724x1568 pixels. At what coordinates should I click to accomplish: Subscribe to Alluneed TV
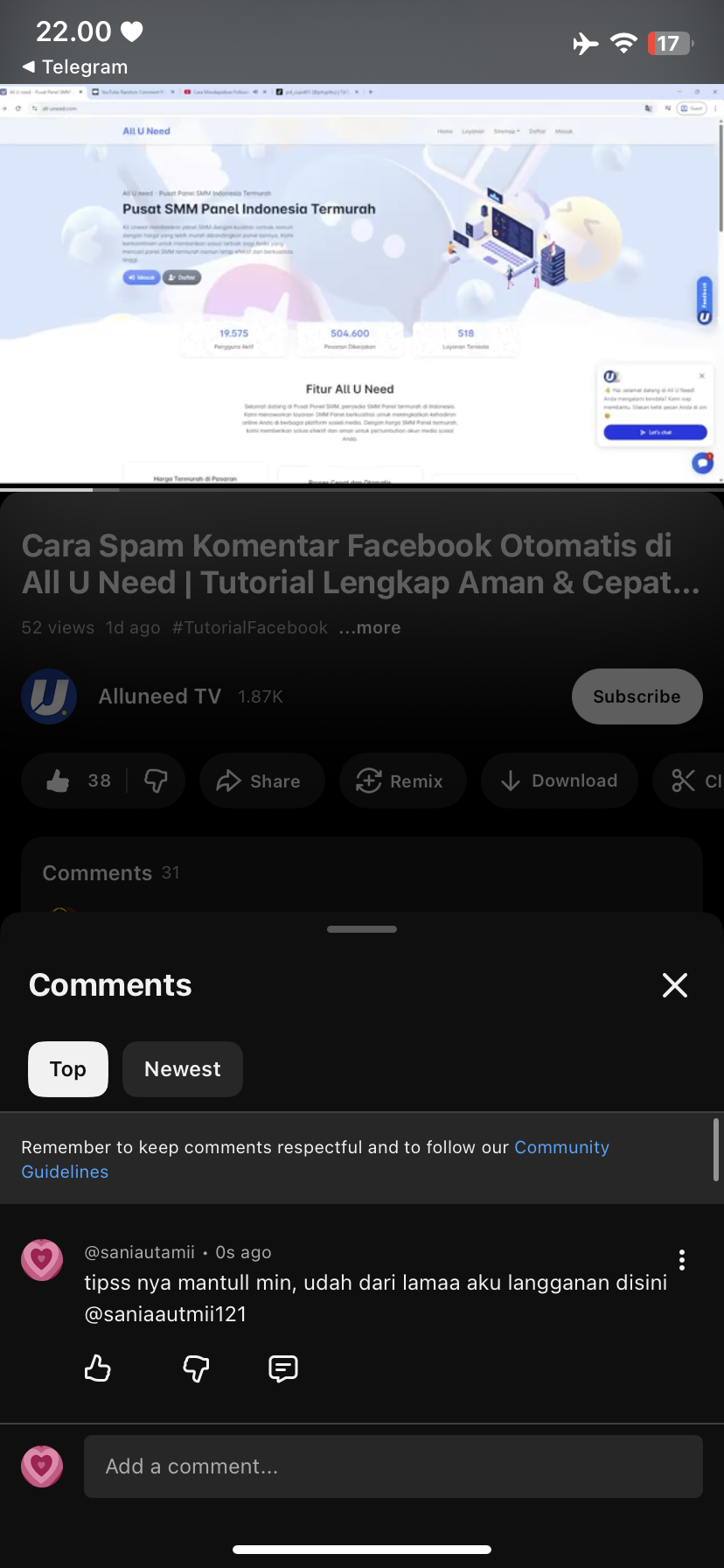coord(637,696)
